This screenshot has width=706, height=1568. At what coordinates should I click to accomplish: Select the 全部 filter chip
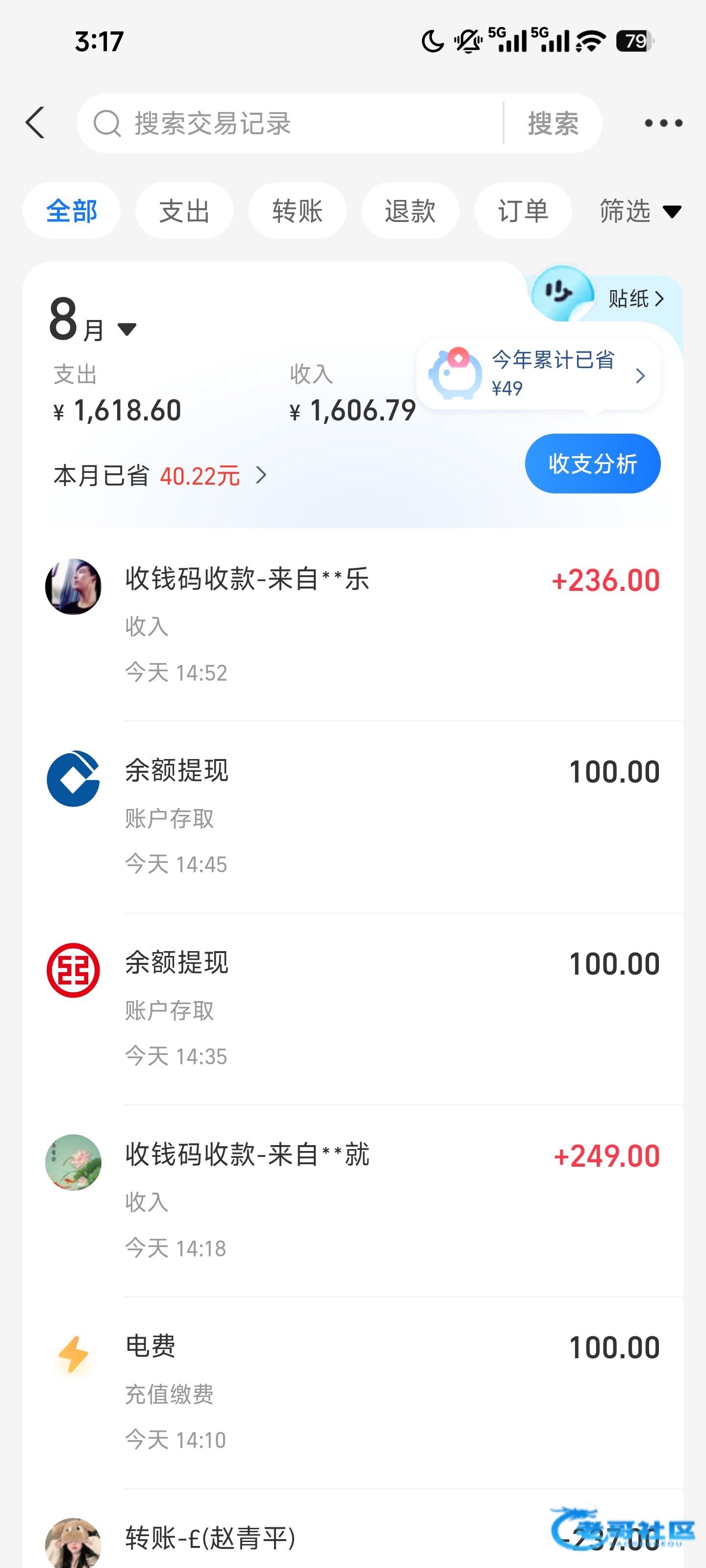[x=71, y=211]
